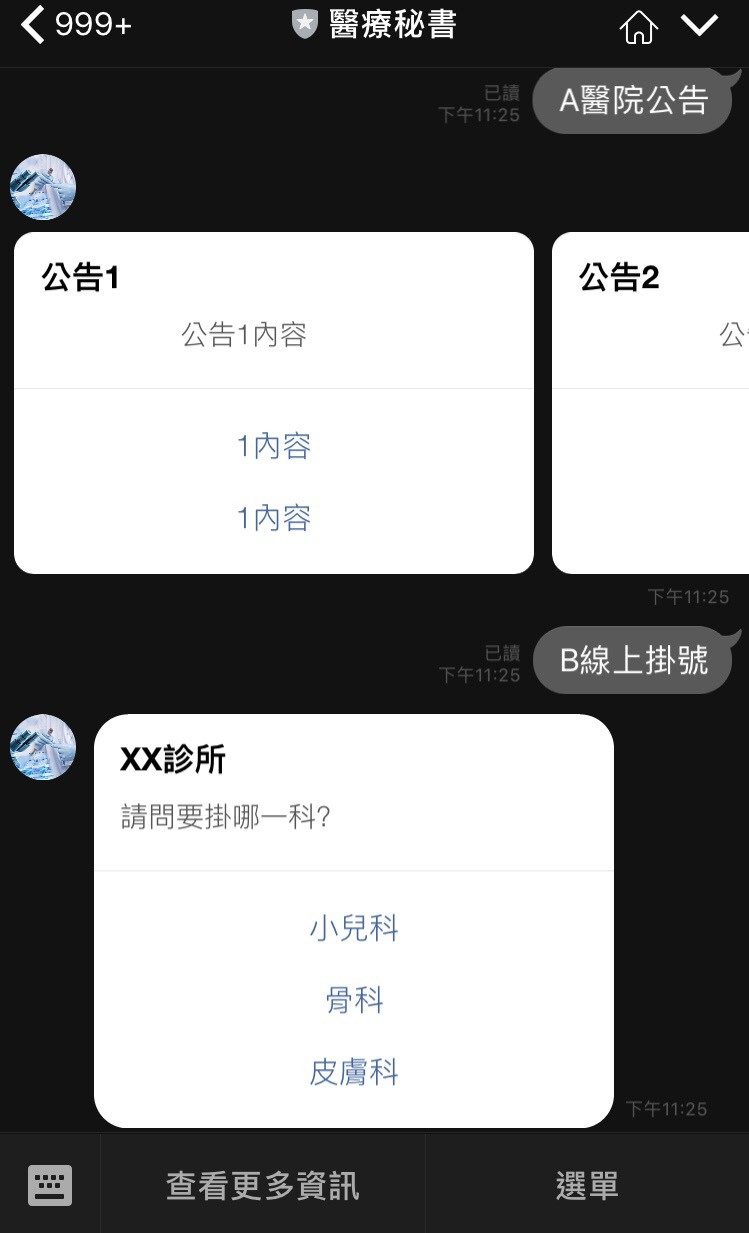
Task: Open the 選單 menu tab
Action: (587, 1186)
